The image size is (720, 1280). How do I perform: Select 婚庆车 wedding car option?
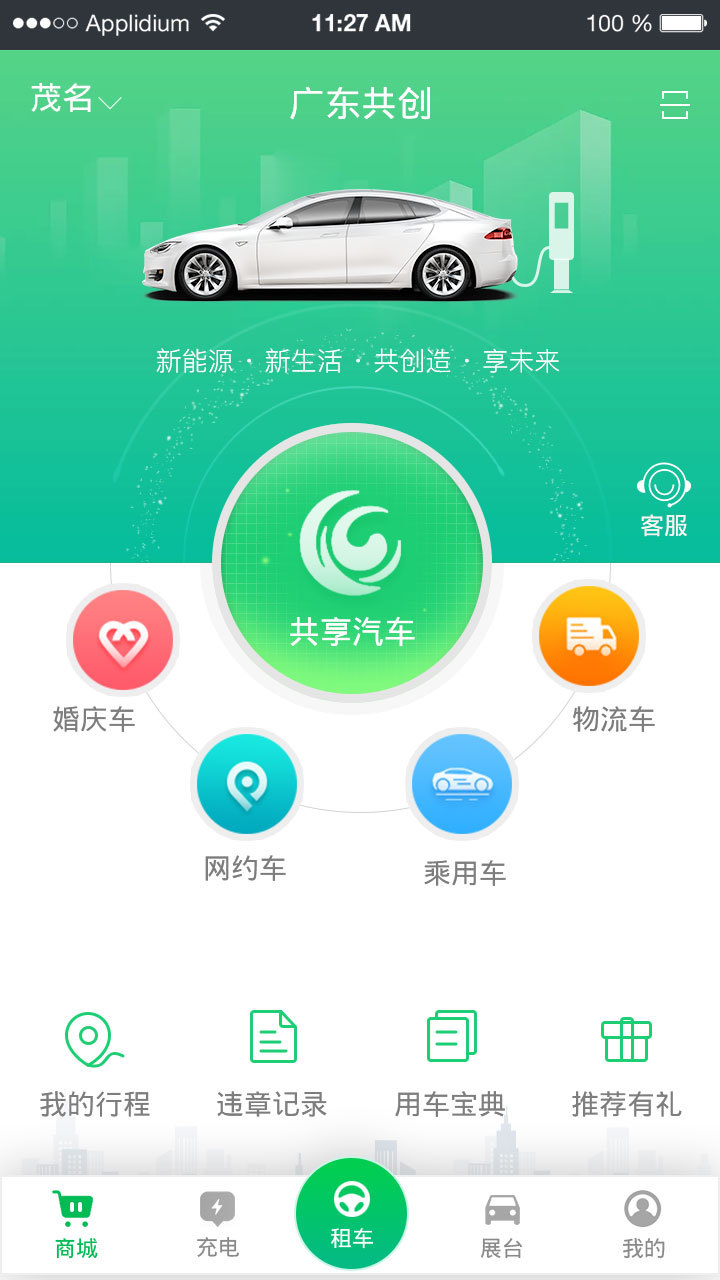click(122, 640)
